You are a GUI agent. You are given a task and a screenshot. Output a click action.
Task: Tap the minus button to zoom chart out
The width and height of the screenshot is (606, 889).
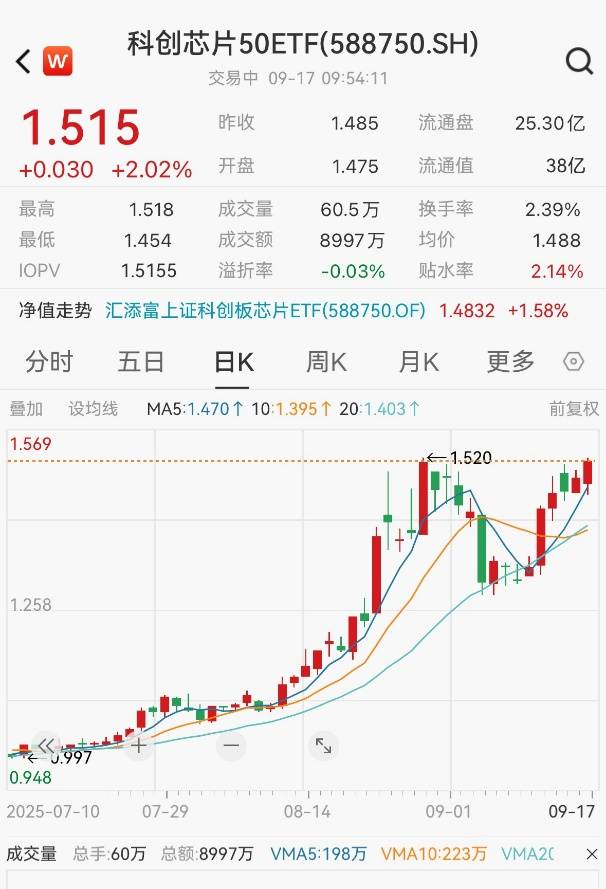(x=232, y=745)
